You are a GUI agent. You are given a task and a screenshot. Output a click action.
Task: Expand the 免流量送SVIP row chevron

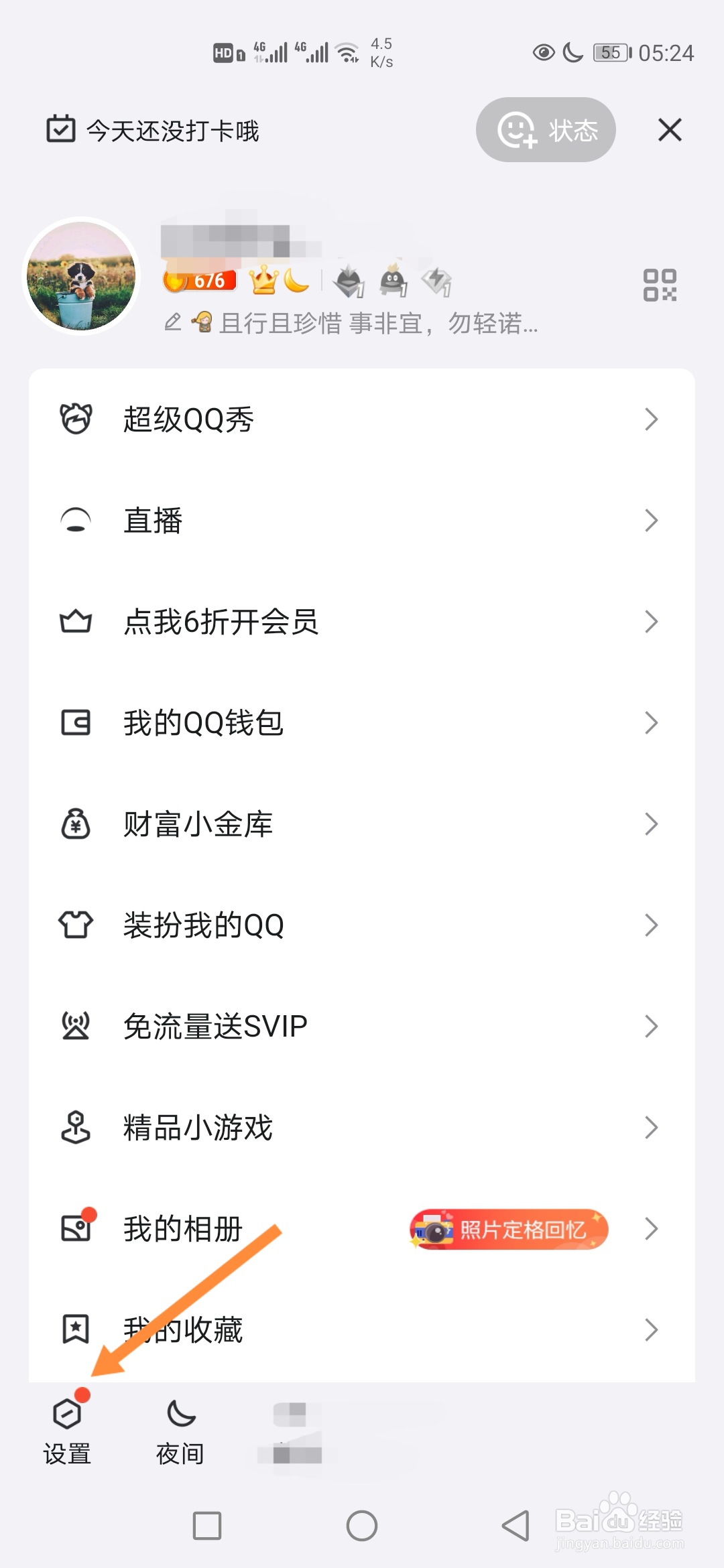point(651,1025)
